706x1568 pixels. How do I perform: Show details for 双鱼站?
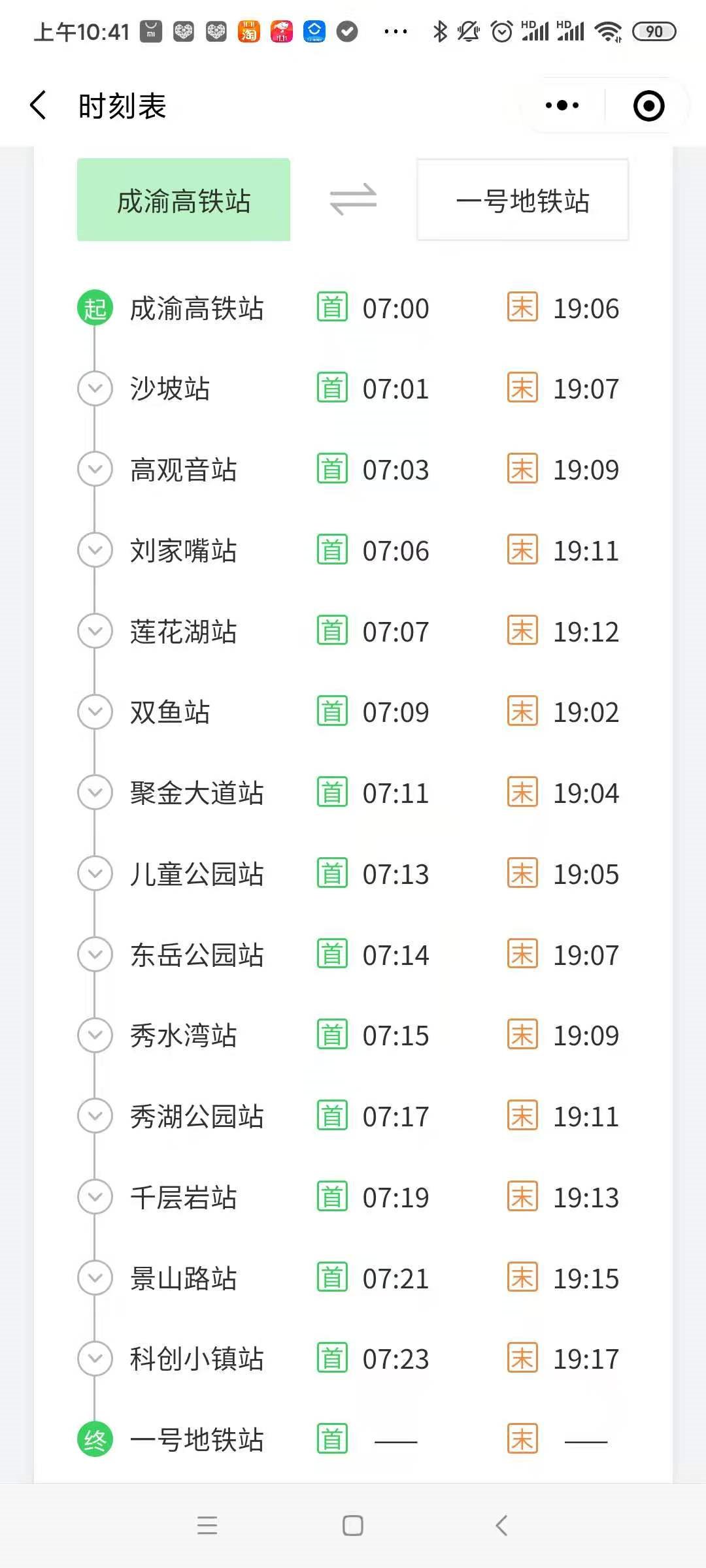95,712
